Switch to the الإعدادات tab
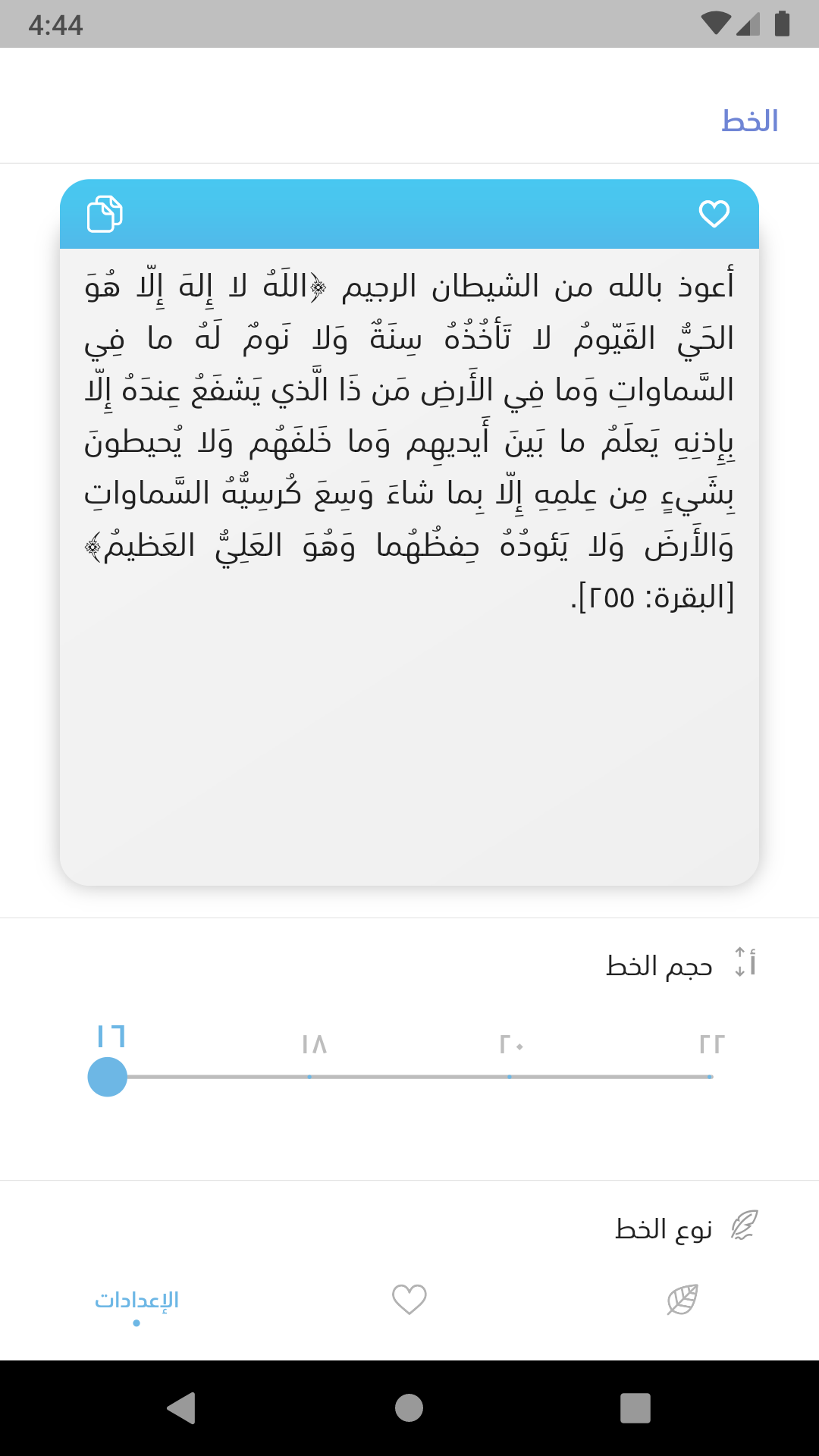Image resolution: width=819 pixels, height=1456 pixels. click(x=136, y=1300)
